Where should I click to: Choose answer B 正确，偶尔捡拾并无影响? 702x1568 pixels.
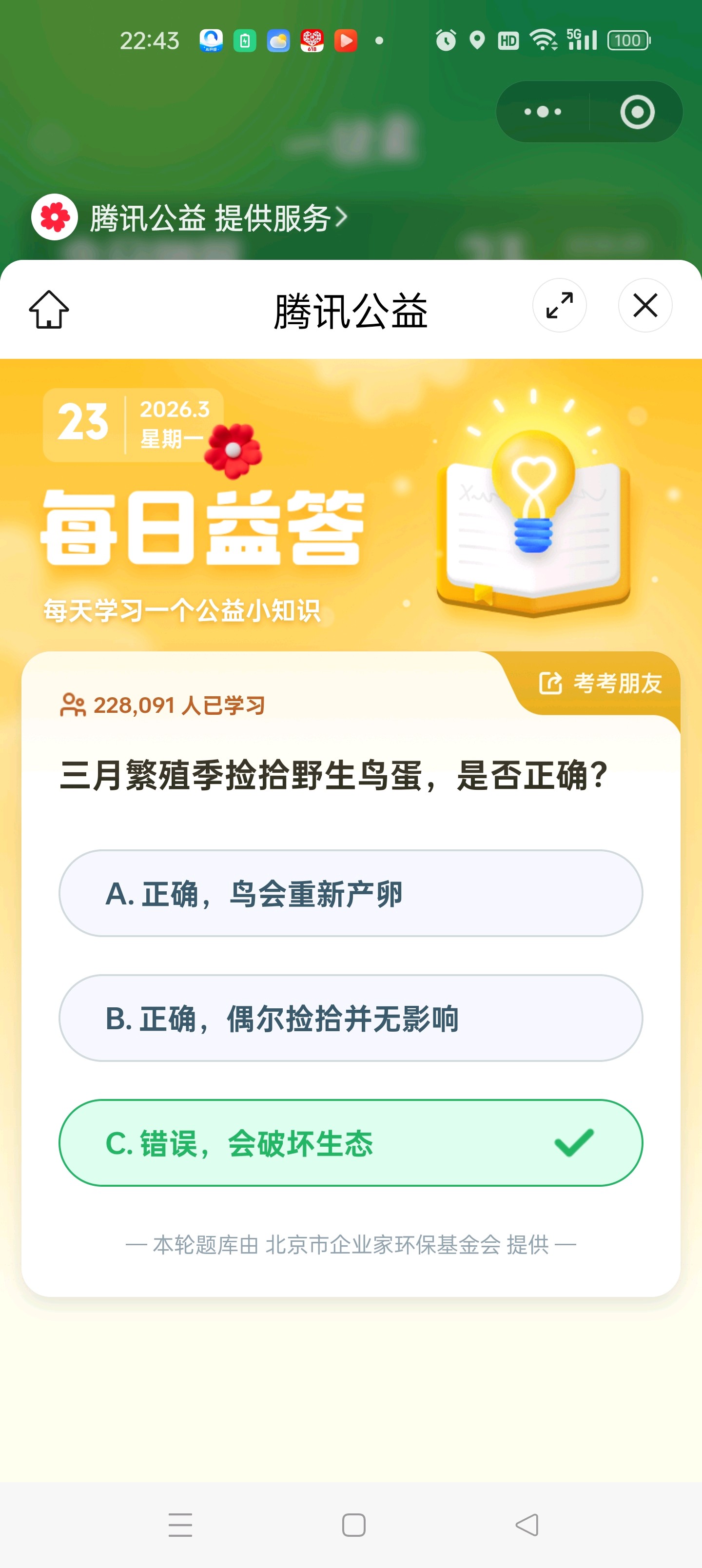tap(351, 1018)
